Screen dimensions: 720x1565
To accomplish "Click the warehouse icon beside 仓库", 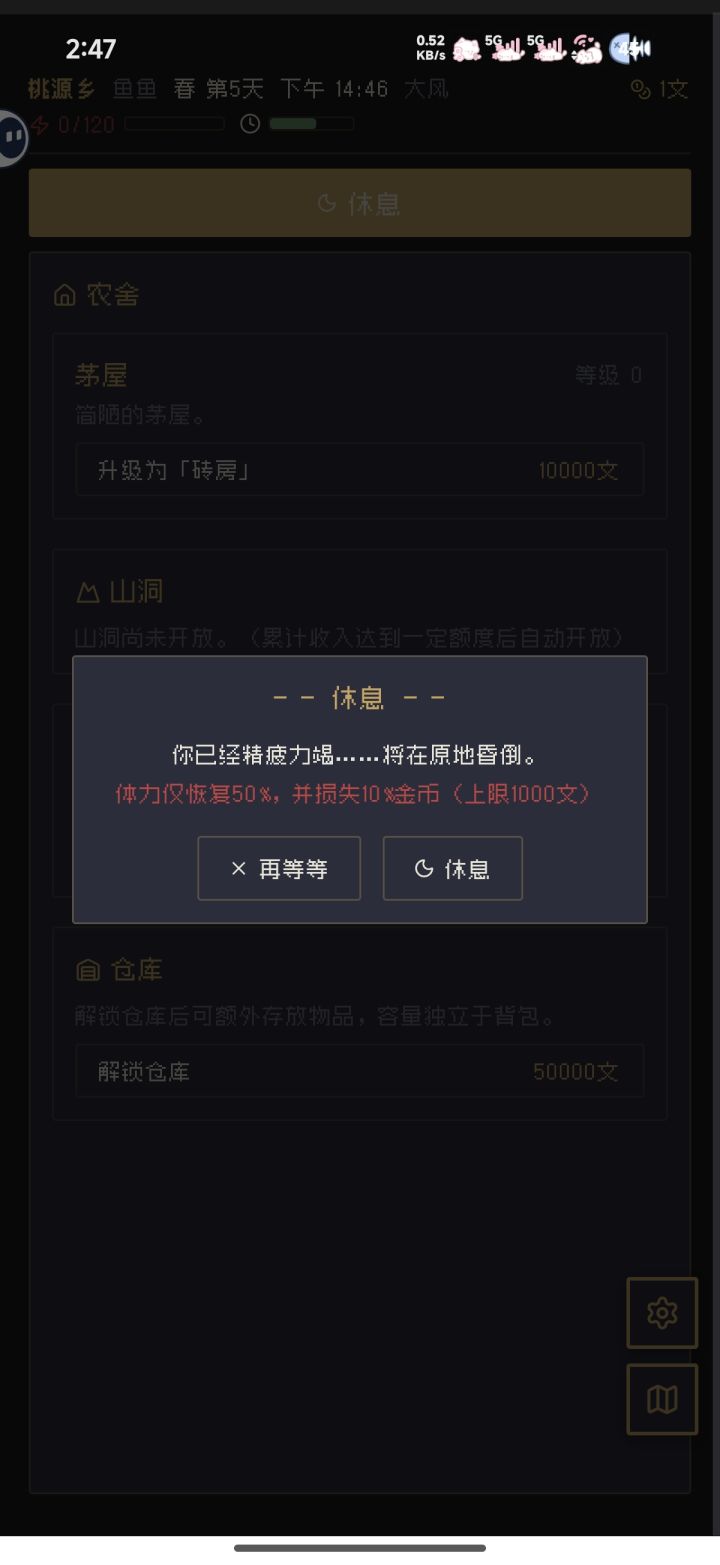I will pyautogui.click(x=88, y=968).
